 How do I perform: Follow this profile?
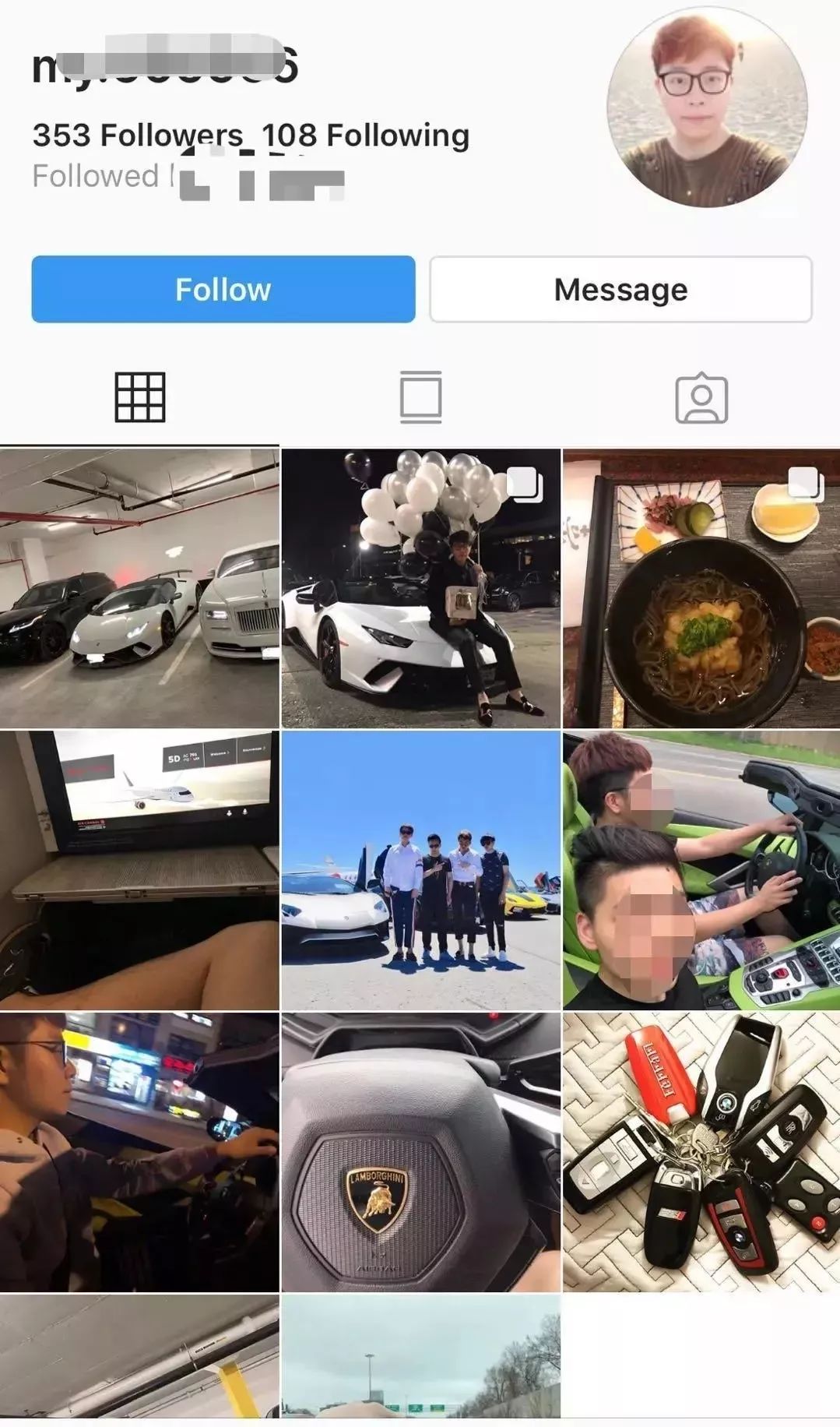click(x=223, y=289)
